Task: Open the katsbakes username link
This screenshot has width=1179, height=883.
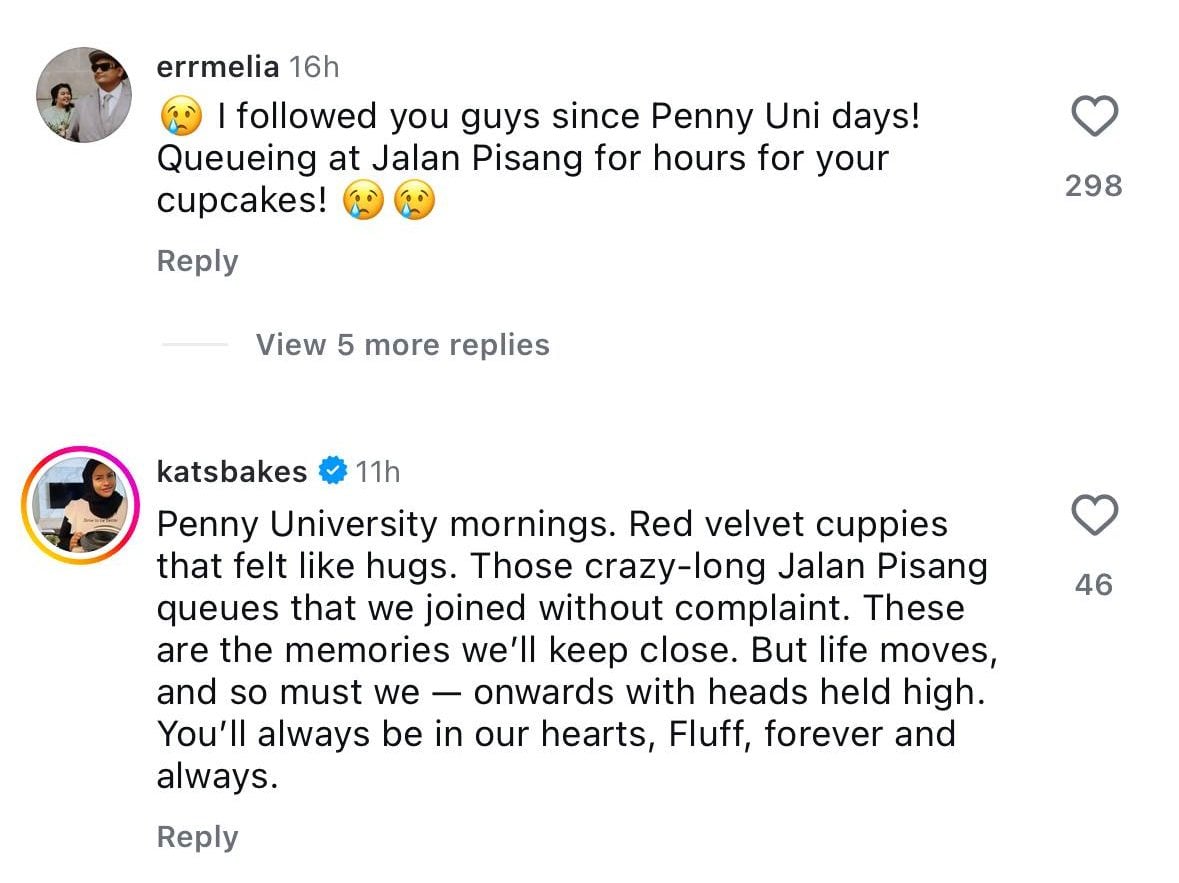Action: pos(232,471)
